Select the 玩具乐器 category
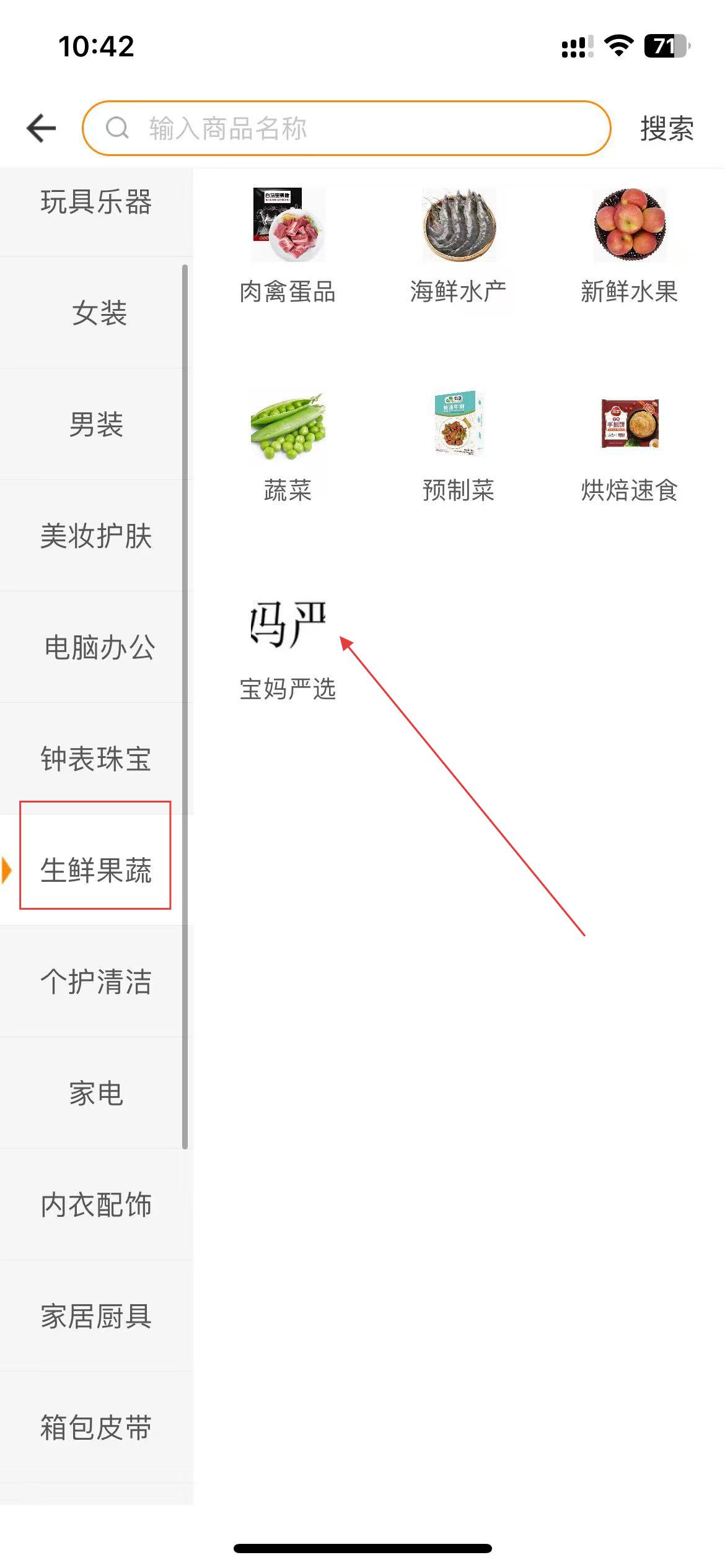Screen dimensions: 725x1568 [x=96, y=203]
